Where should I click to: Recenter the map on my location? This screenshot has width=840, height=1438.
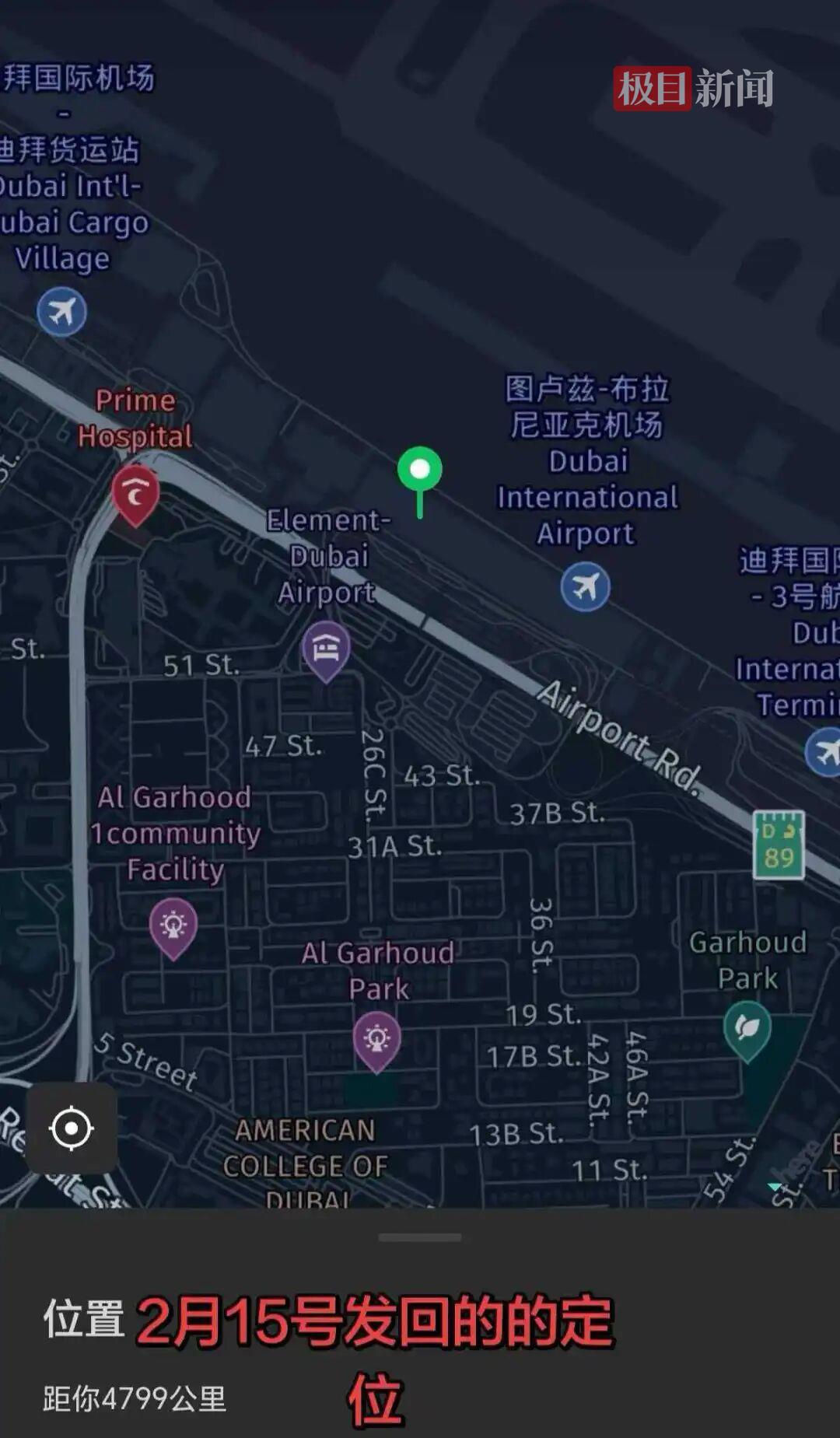[x=72, y=1128]
